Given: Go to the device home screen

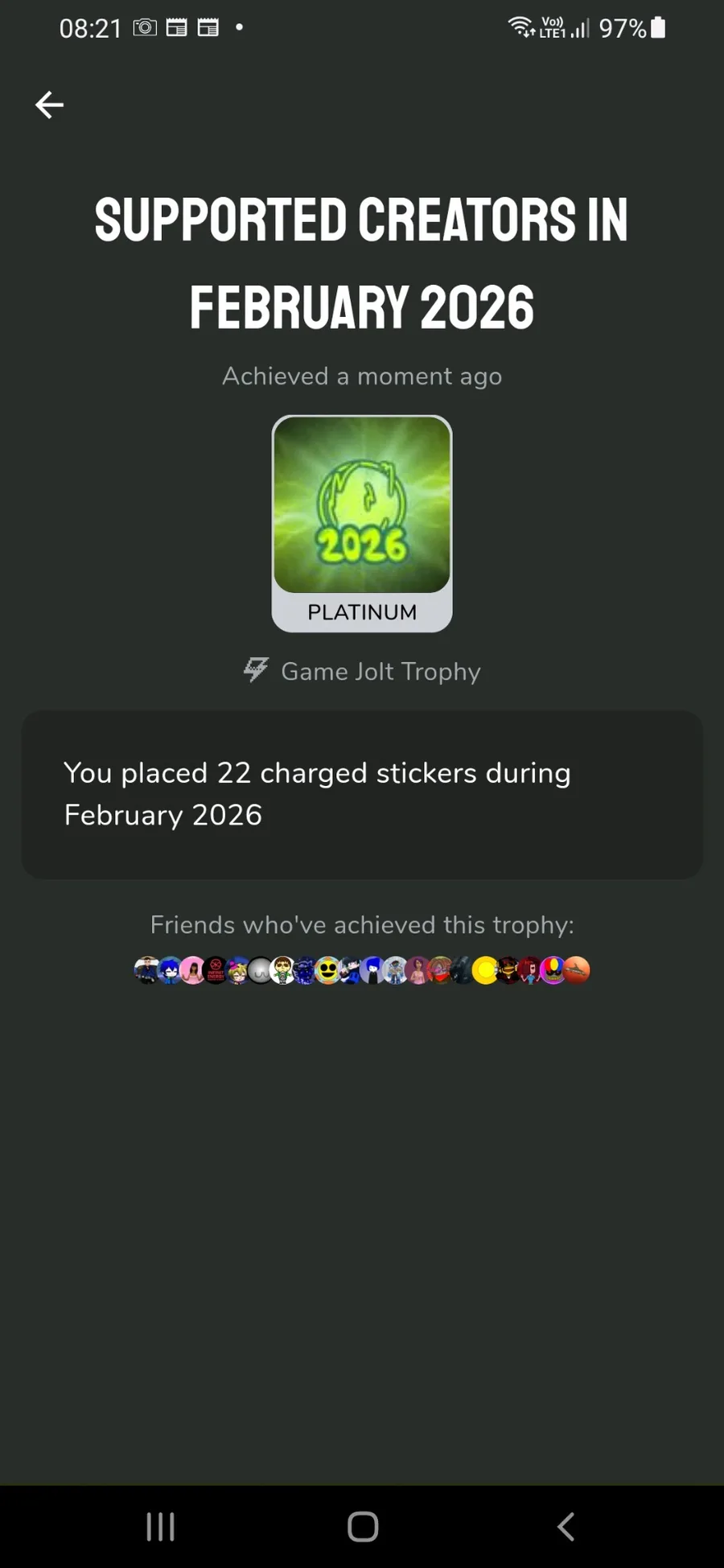Looking at the screenshot, I should point(363,1526).
